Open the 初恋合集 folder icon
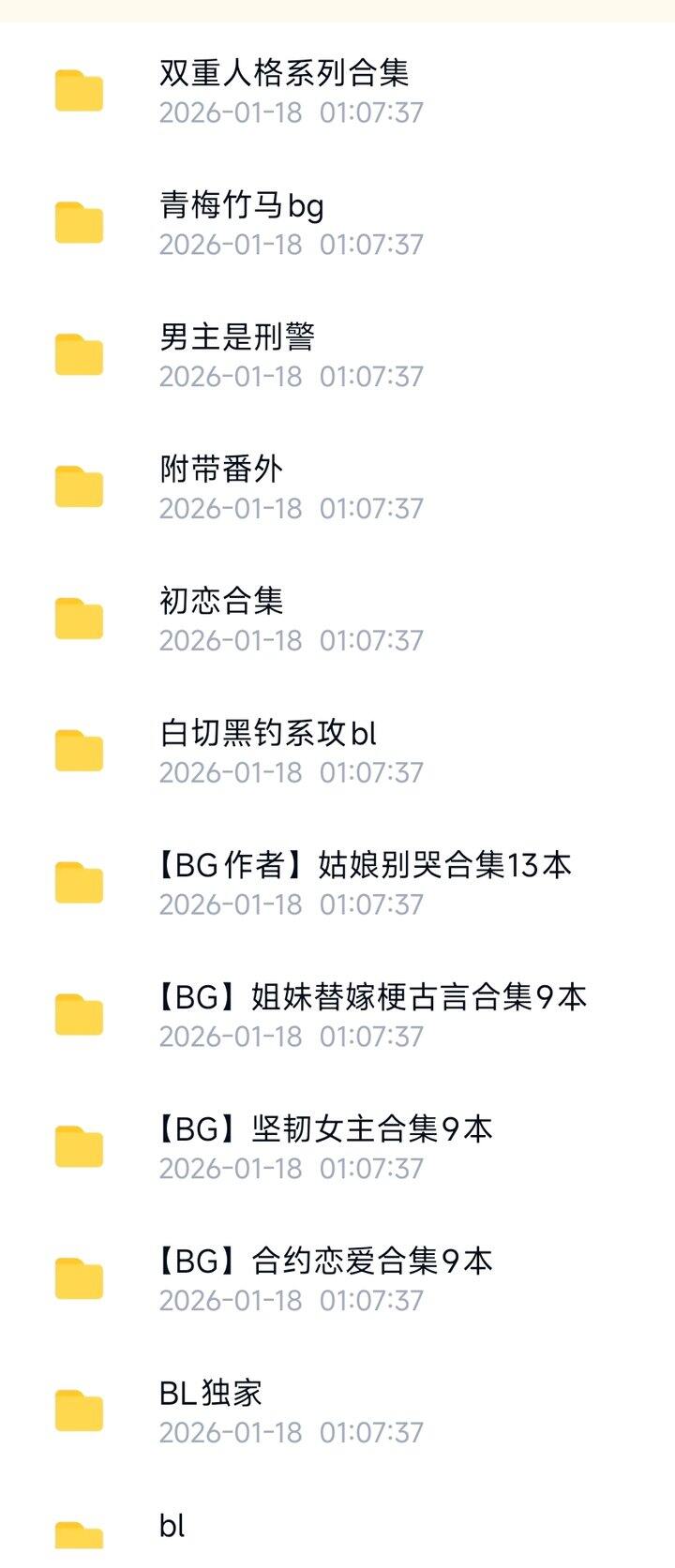Screen dimensions: 675x1568 [81, 618]
